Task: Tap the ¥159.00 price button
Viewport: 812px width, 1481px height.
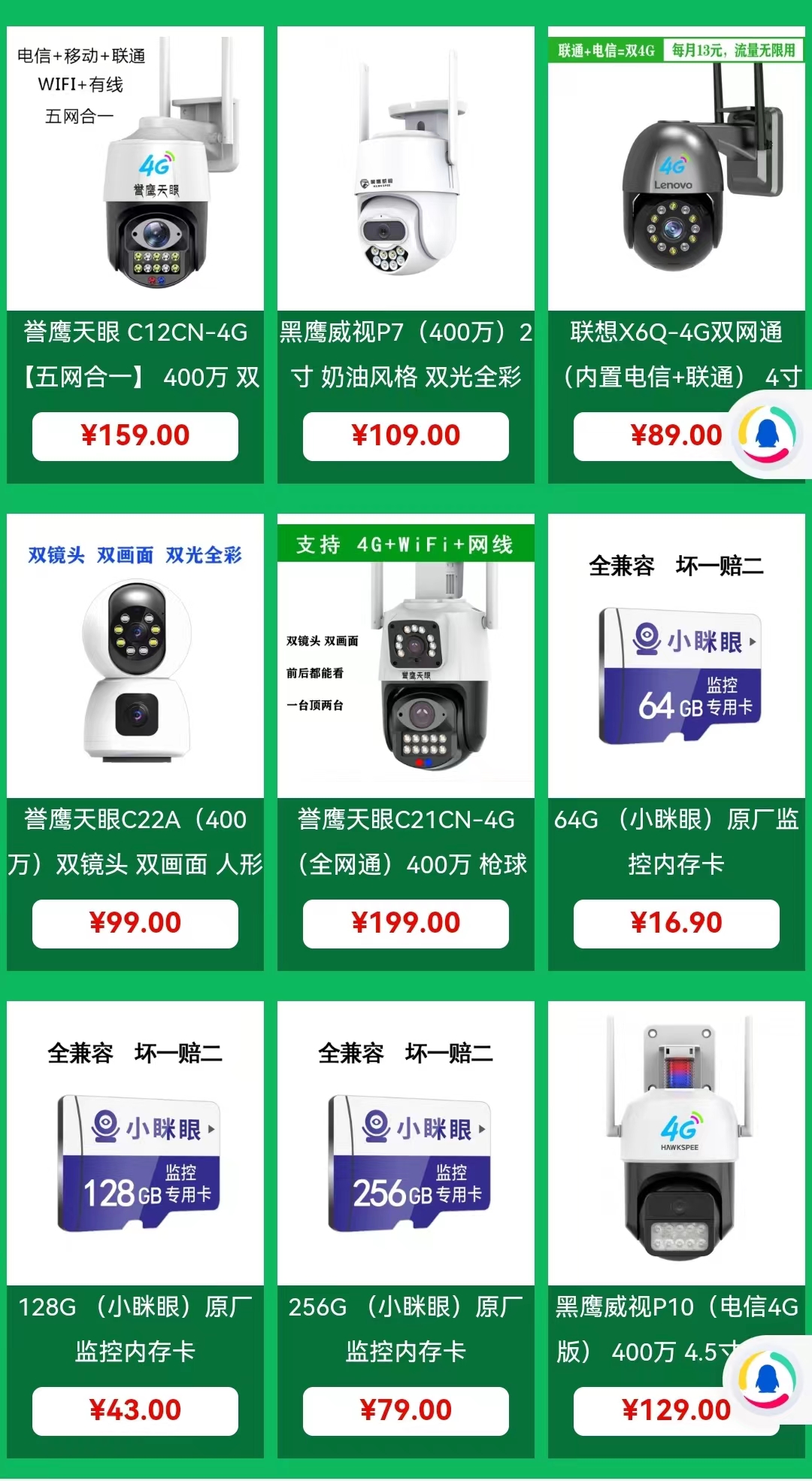Action: (x=135, y=436)
